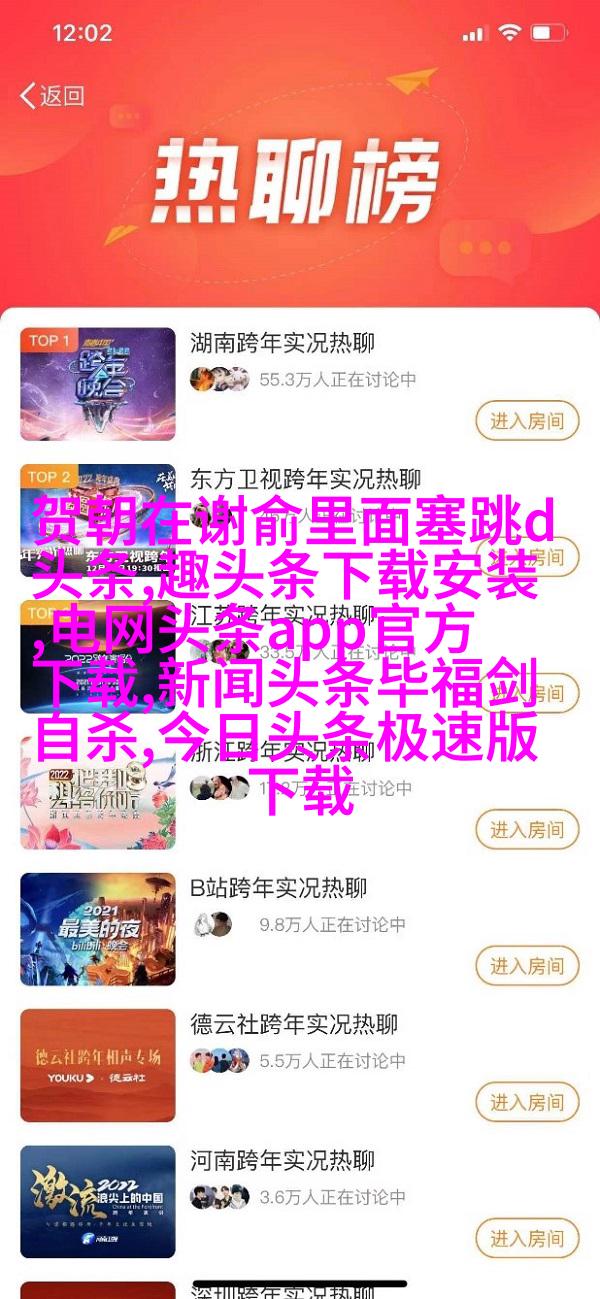600x1299 pixels.
Task: Open the 湖南跨年实况热聊 thumbnail
Action: [98, 384]
